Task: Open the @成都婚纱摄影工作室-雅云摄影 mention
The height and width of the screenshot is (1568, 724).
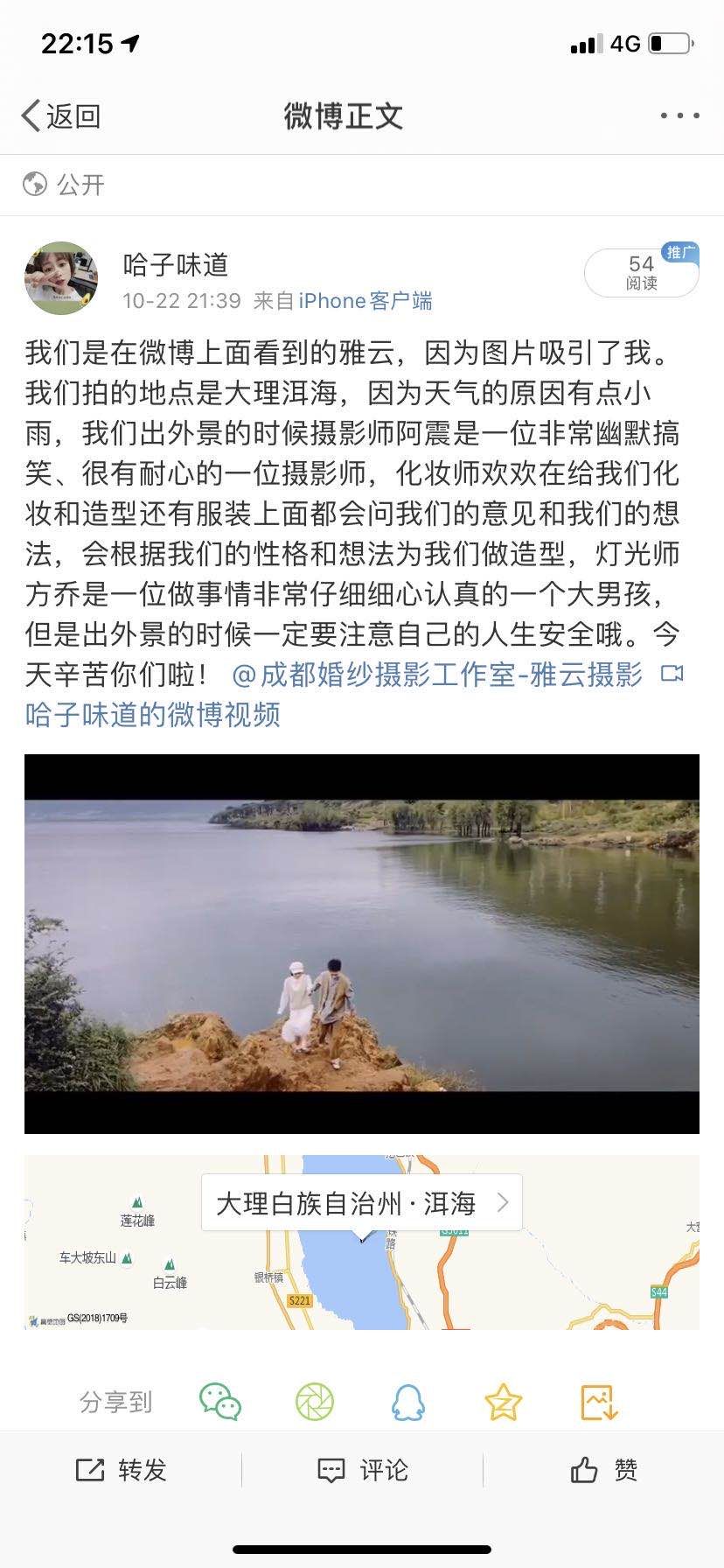Action: [437, 675]
